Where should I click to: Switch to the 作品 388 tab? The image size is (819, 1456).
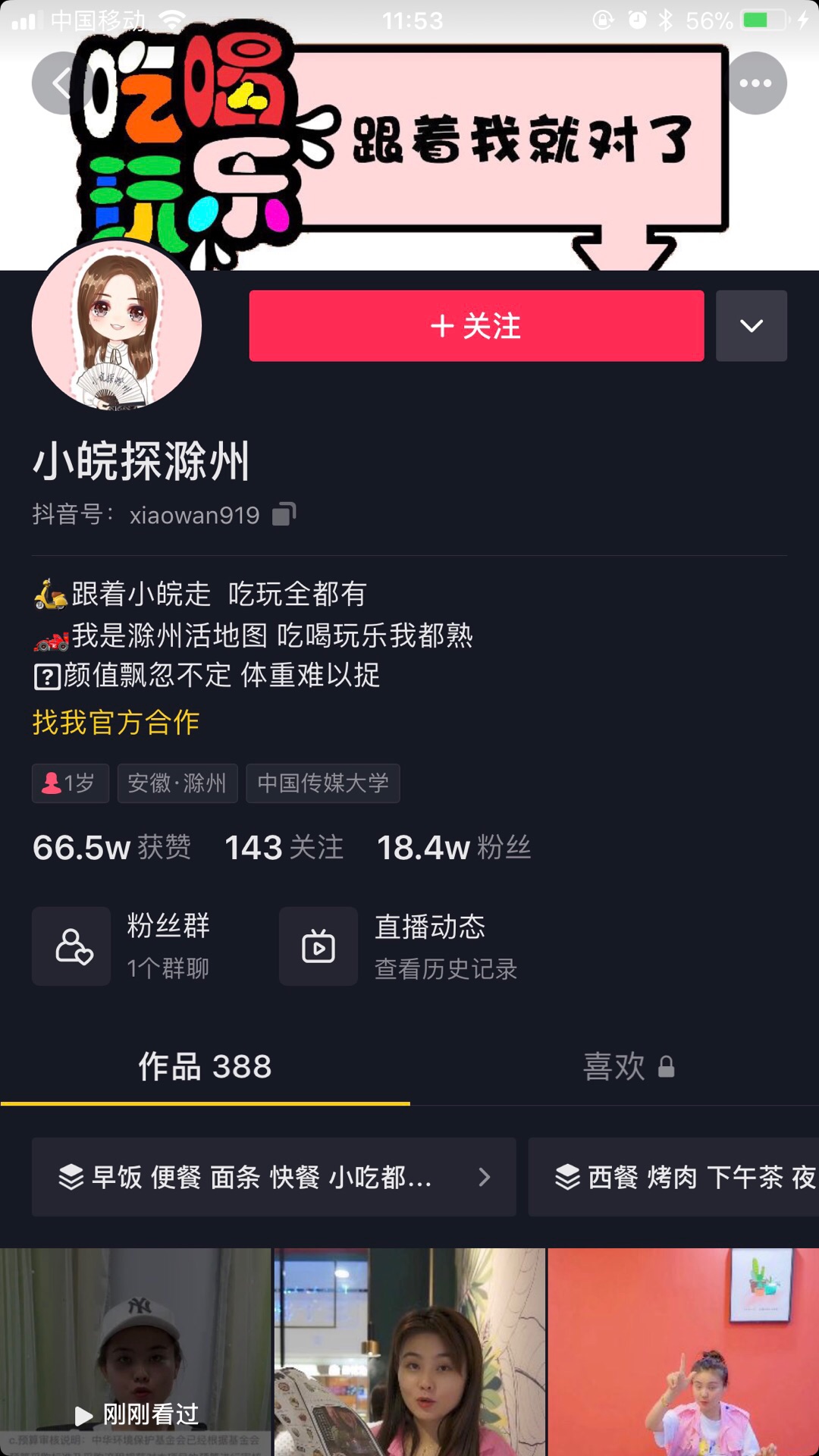[x=205, y=1067]
